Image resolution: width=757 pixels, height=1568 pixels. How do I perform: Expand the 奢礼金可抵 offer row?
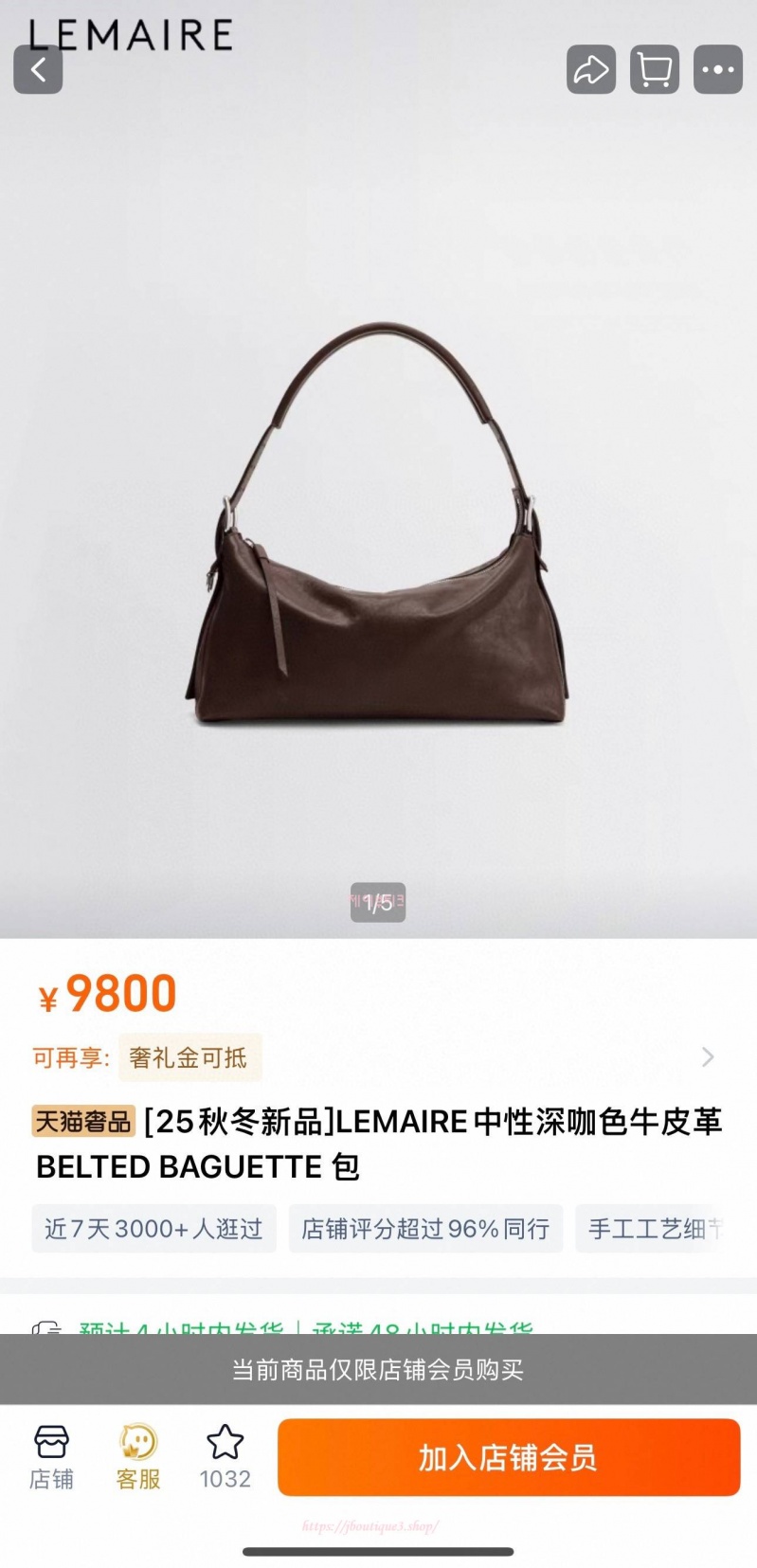coord(707,1057)
